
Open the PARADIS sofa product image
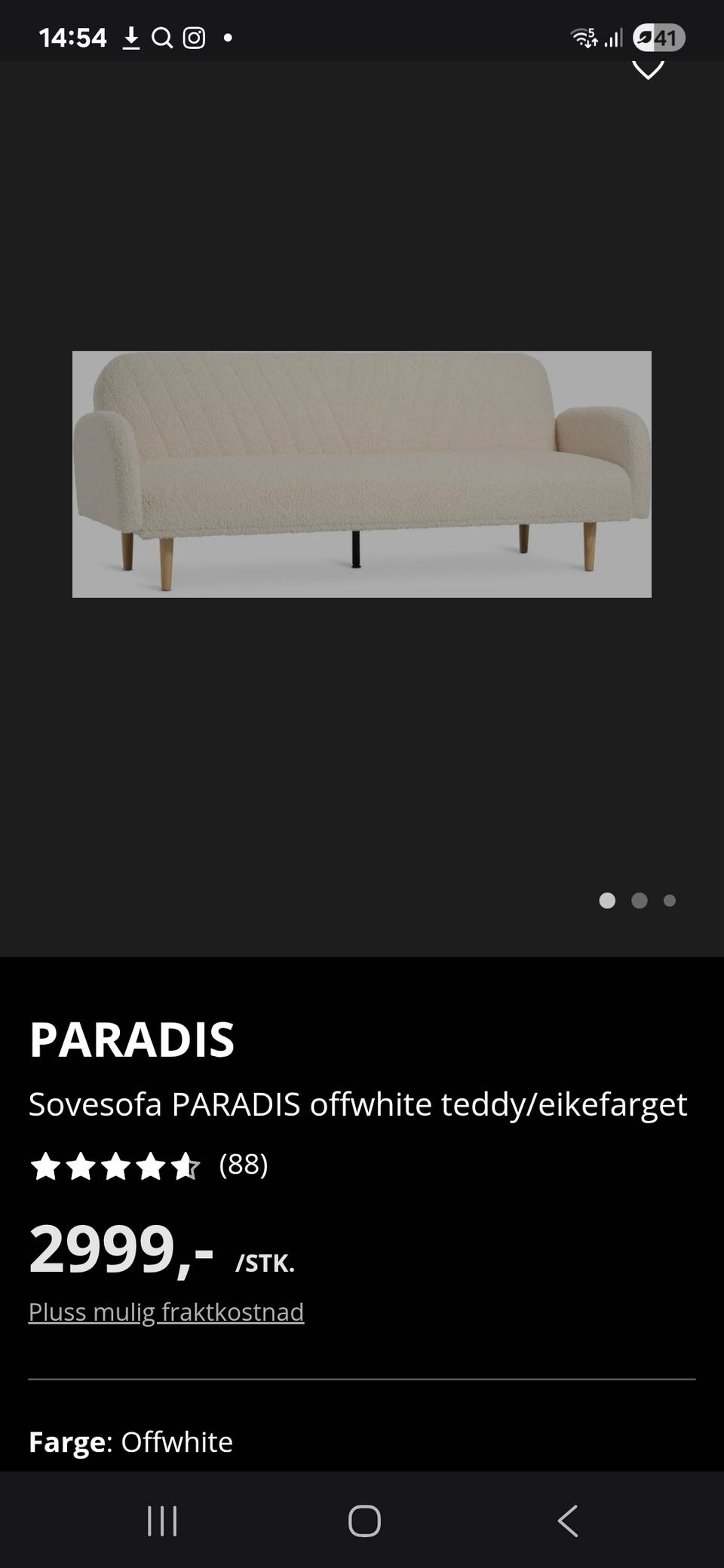click(x=362, y=474)
